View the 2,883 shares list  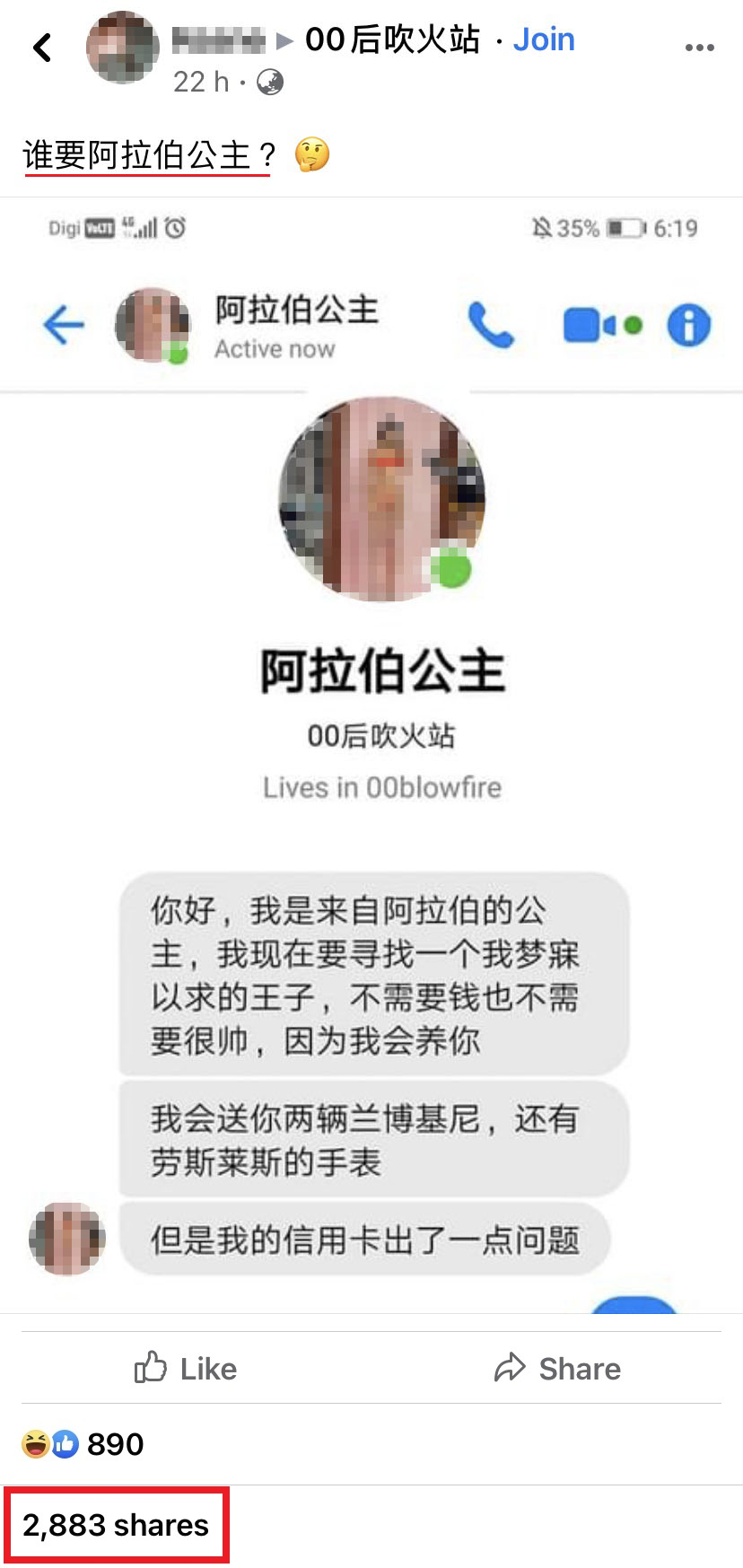[x=116, y=1525]
